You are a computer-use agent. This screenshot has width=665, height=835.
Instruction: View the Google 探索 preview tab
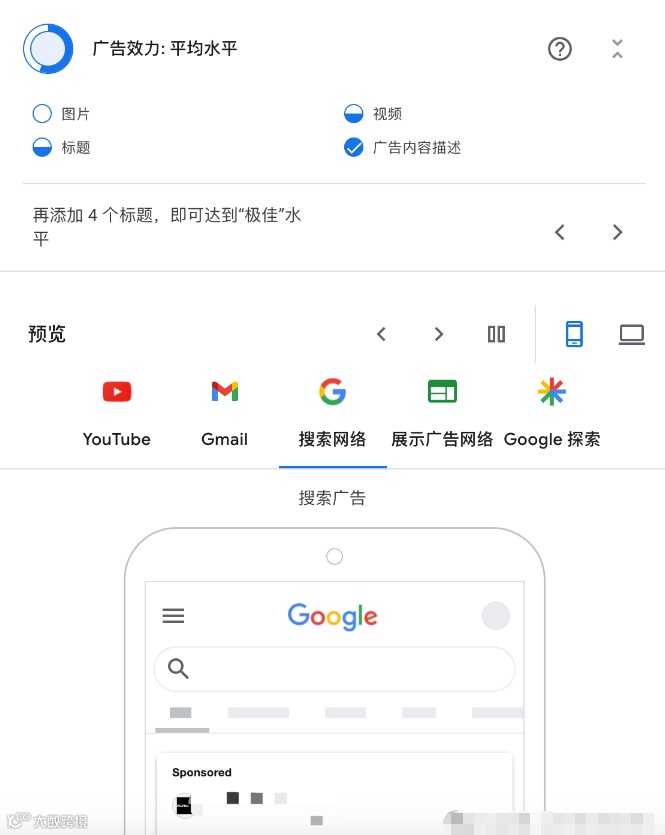(552, 413)
